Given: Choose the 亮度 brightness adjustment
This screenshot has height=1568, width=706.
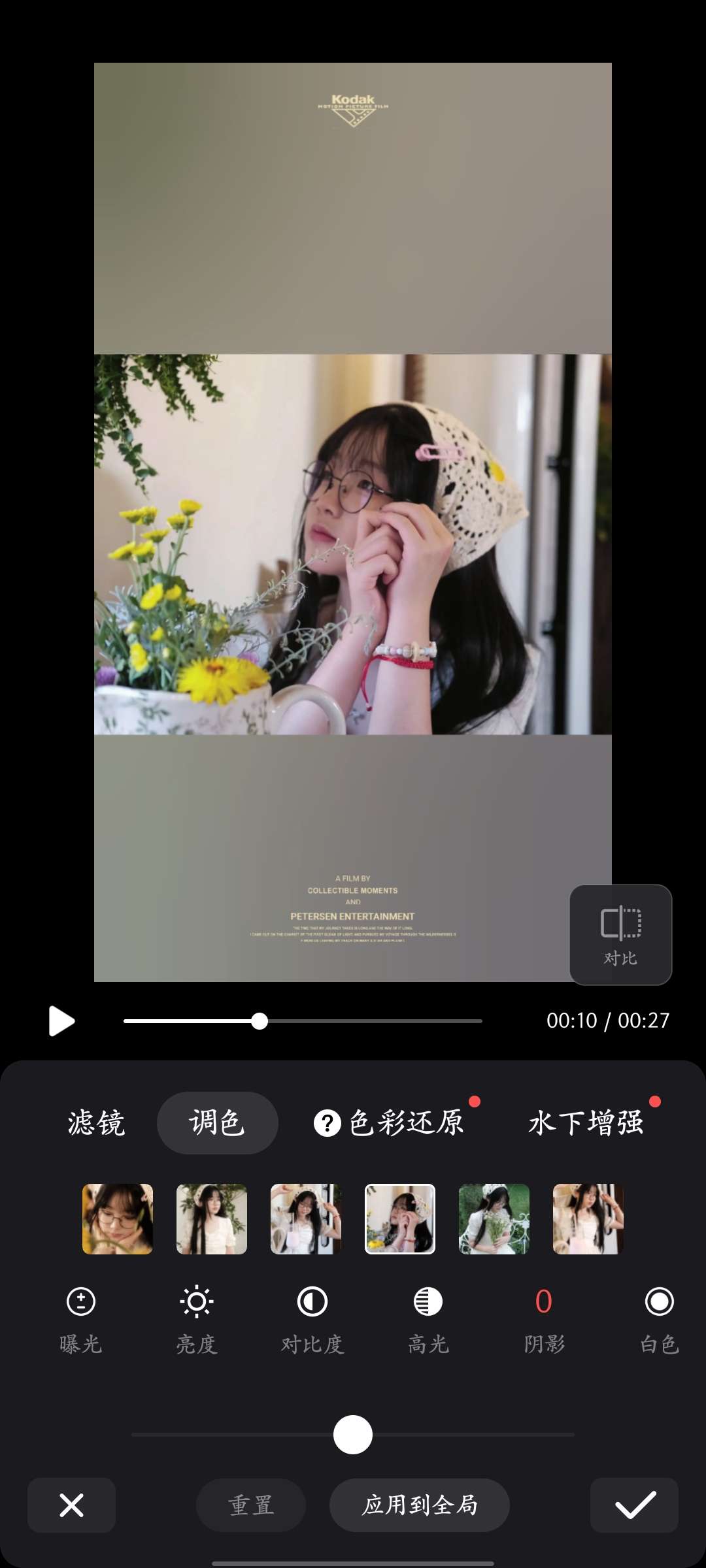Looking at the screenshot, I should [x=196, y=1316].
